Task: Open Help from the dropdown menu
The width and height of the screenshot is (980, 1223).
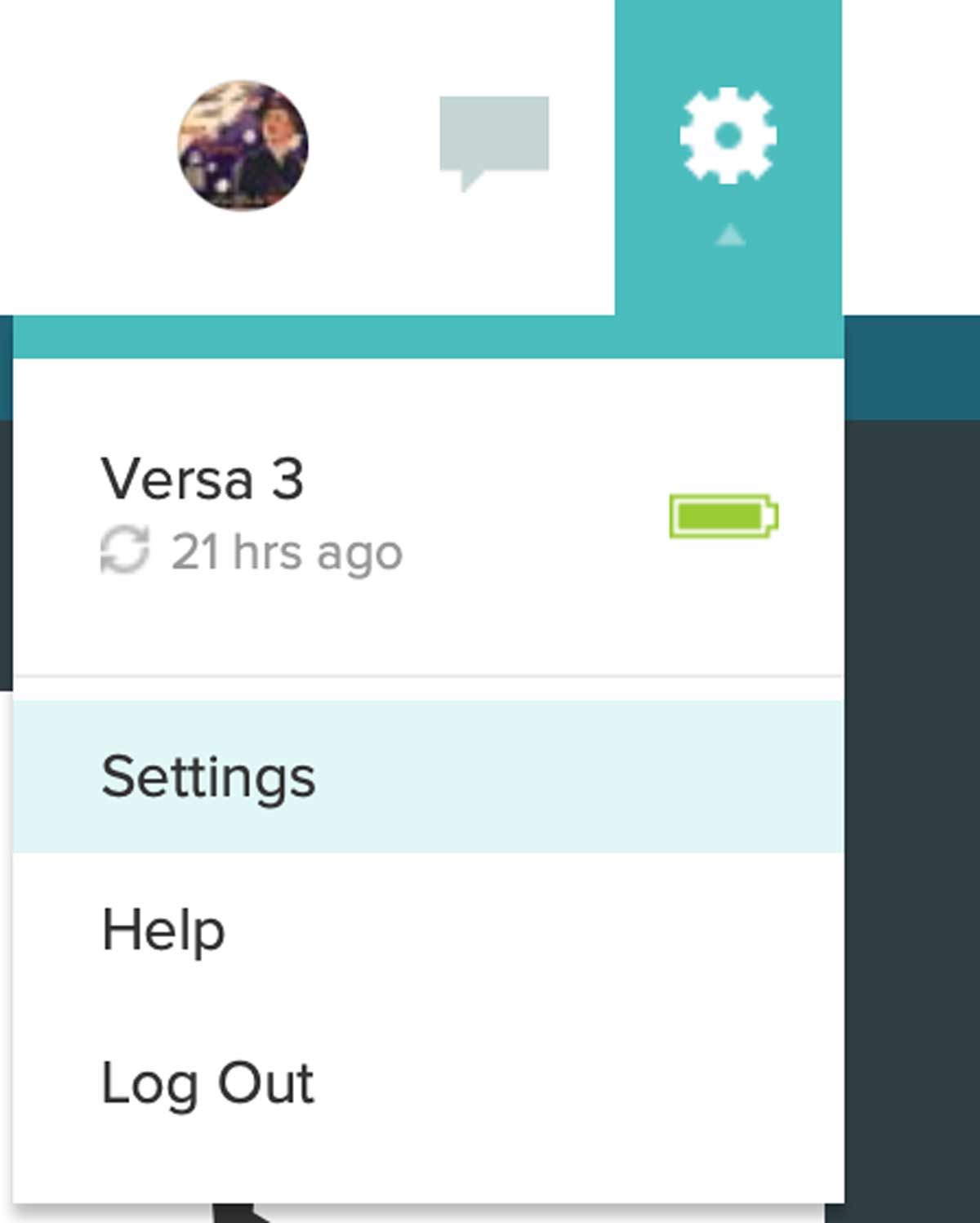Action: [x=161, y=927]
